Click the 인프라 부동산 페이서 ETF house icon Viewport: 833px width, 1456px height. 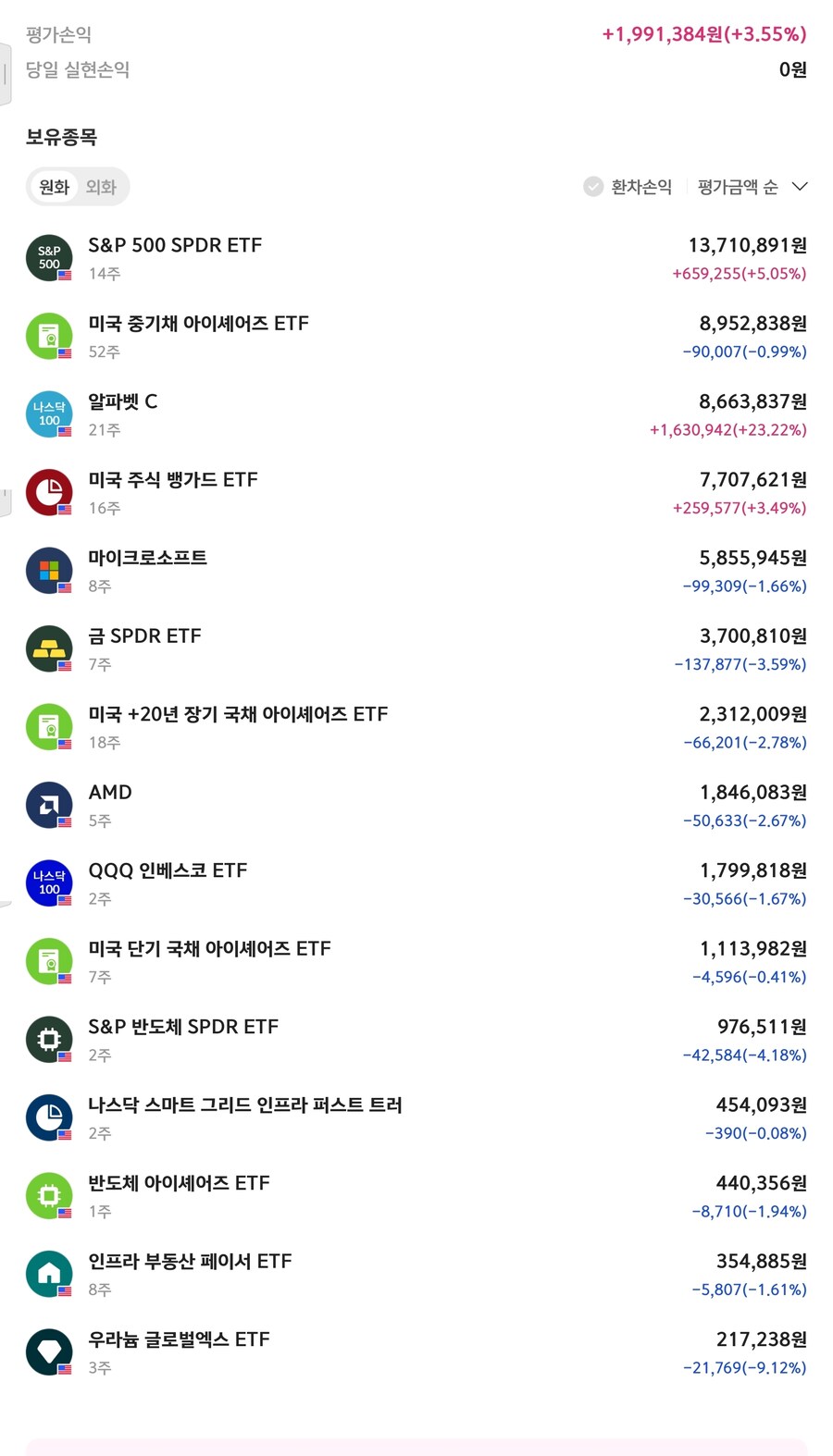pos(49,1274)
